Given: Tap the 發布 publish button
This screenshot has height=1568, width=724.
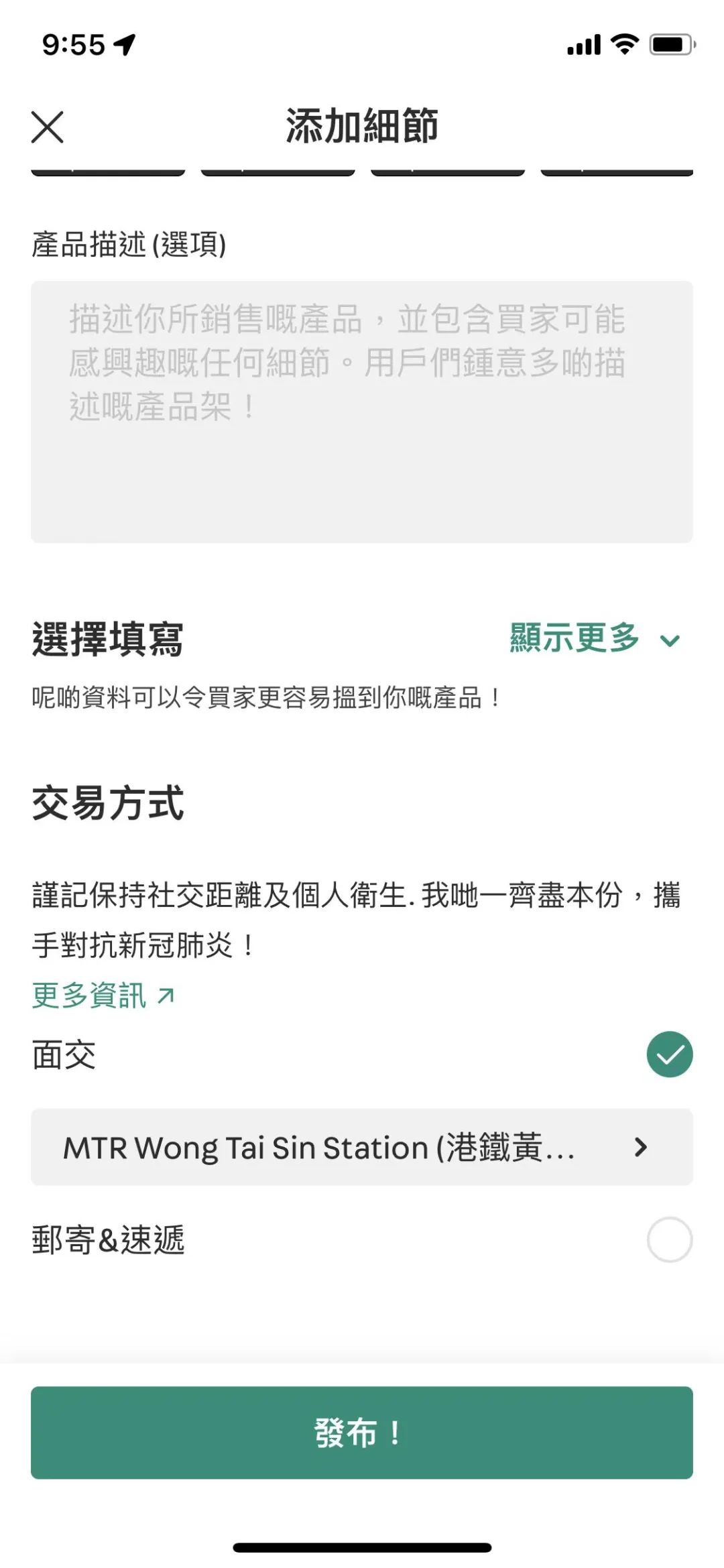Looking at the screenshot, I should click(x=362, y=1433).
